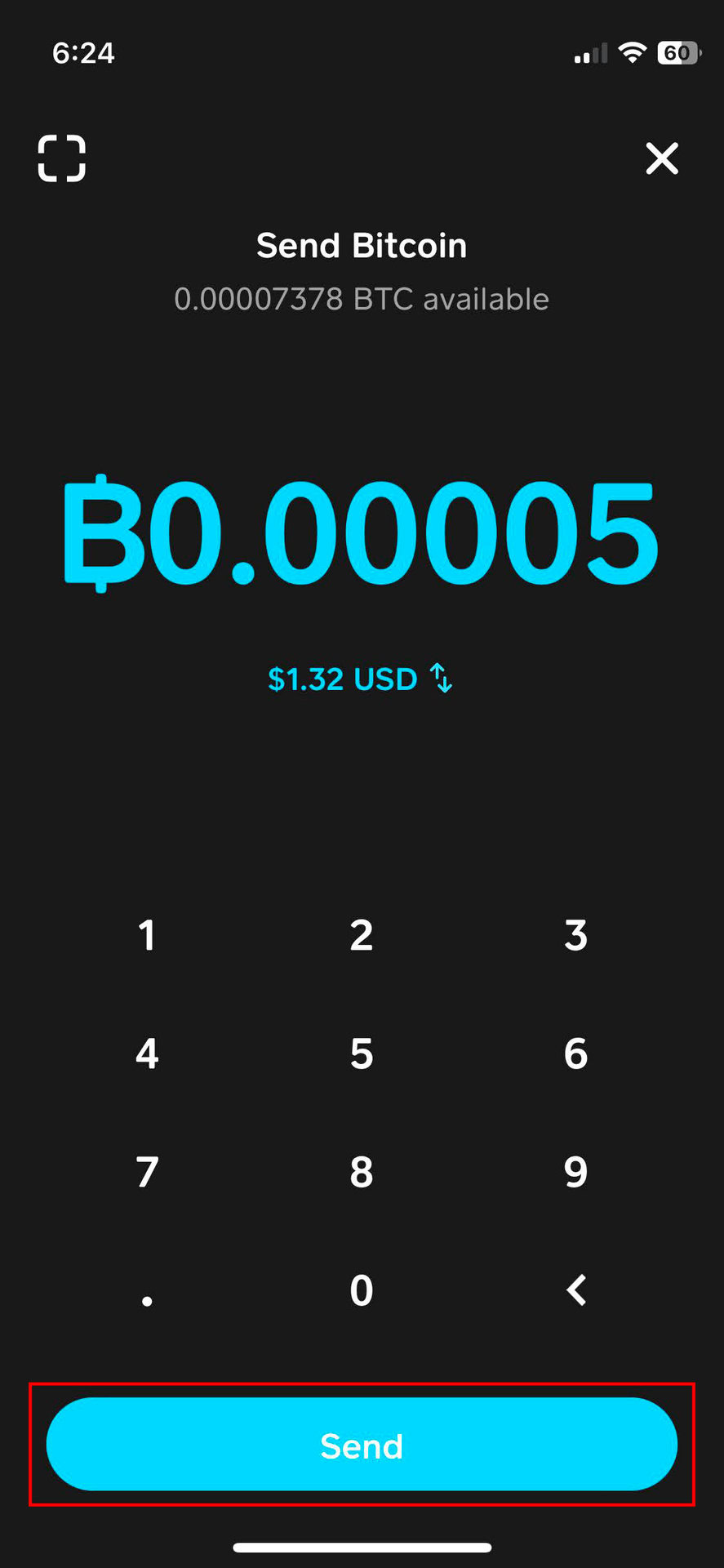Enter digit 1 on the keypad
This screenshot has width=724, height=1568.
tap(147, 935)
